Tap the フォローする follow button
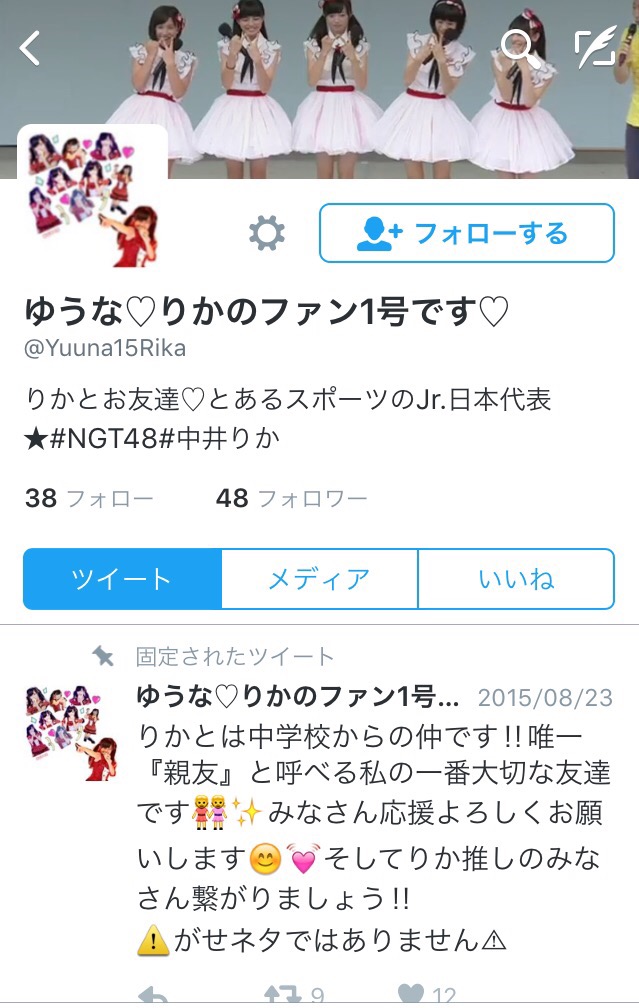 pyautogui.click(x=466, y=233)
